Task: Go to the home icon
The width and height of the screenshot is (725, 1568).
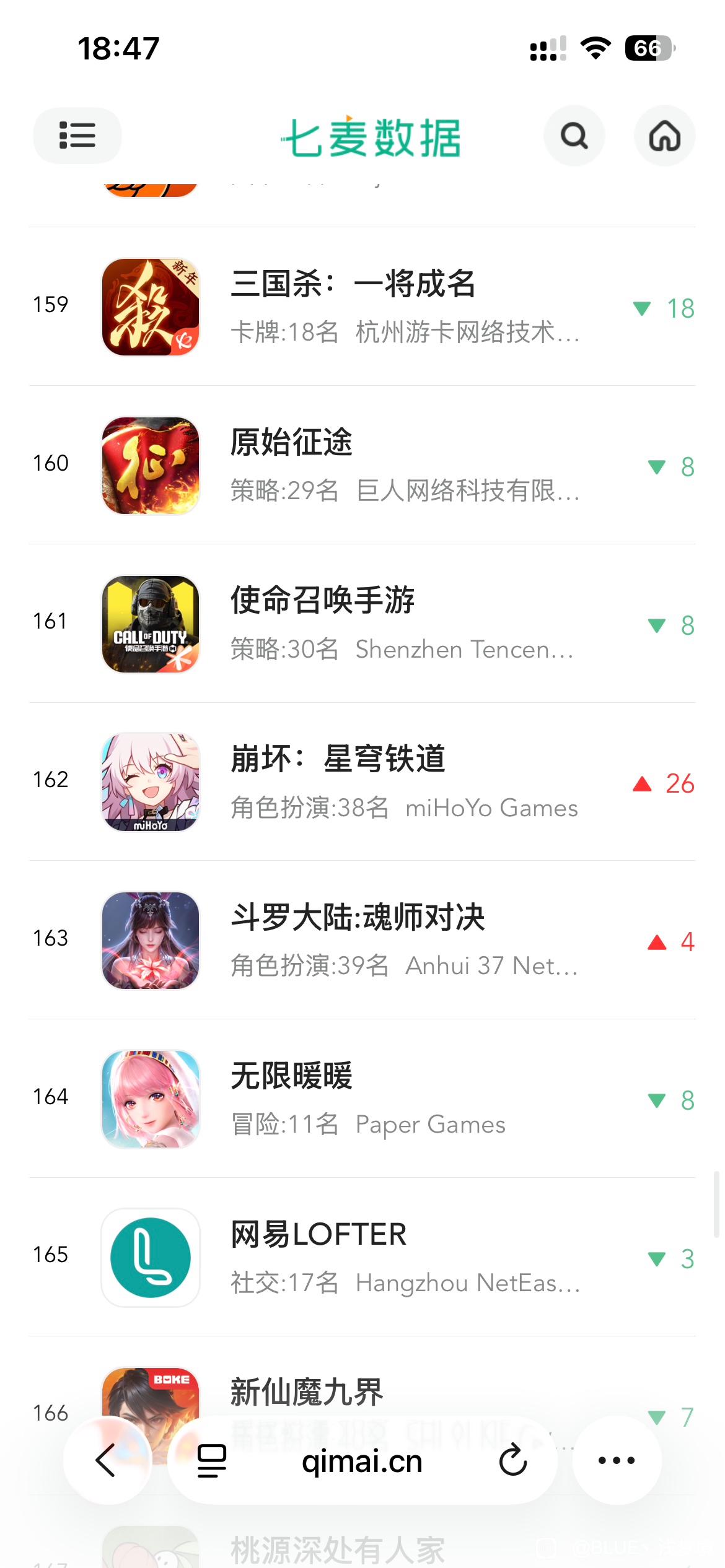Action: coord(664,136)
